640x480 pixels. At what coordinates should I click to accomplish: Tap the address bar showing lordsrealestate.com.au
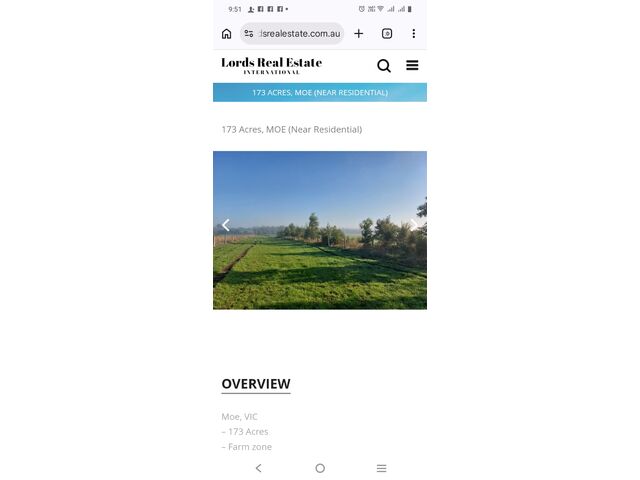298,33
